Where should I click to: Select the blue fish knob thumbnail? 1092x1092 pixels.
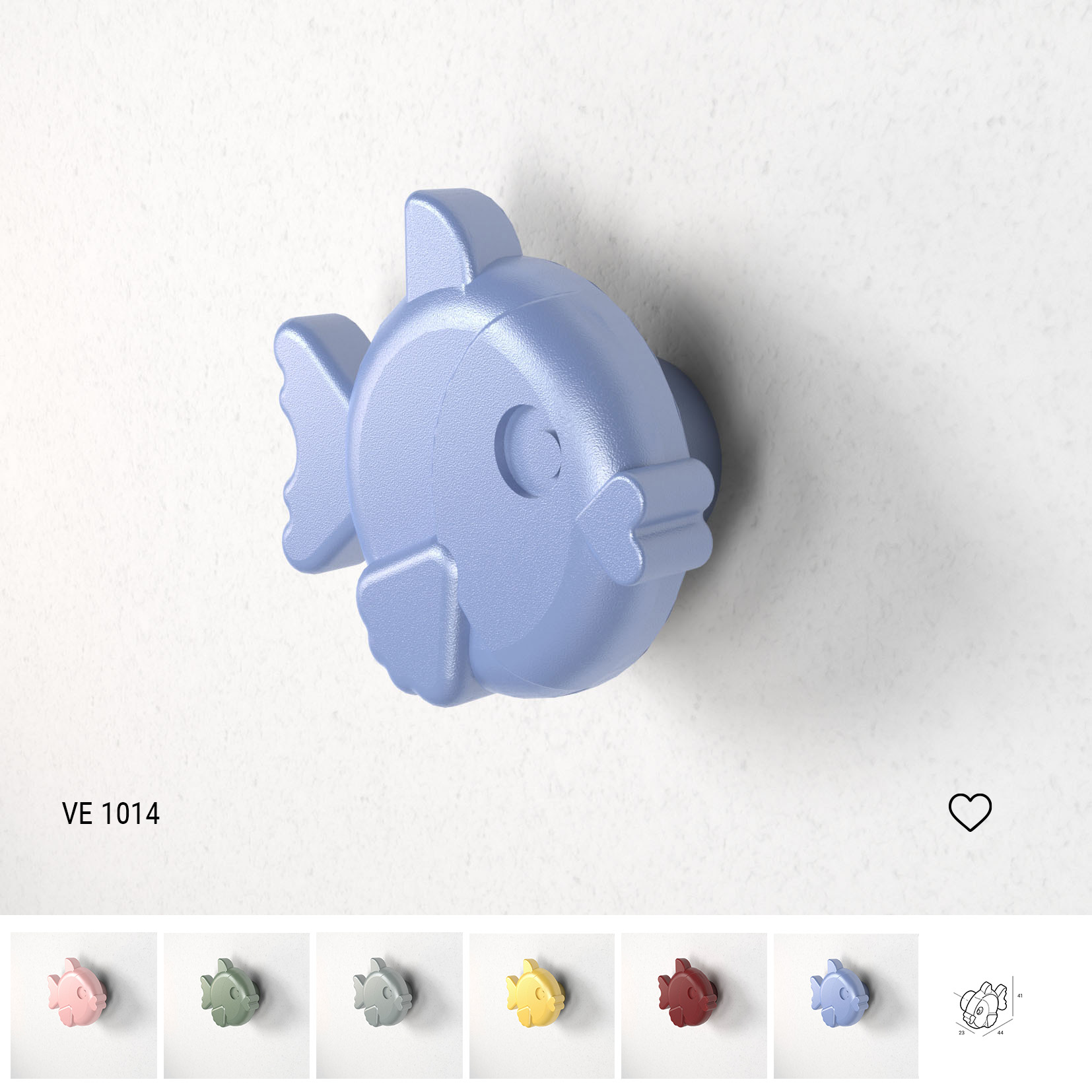pyautogui.click(x=846, y=1004)
